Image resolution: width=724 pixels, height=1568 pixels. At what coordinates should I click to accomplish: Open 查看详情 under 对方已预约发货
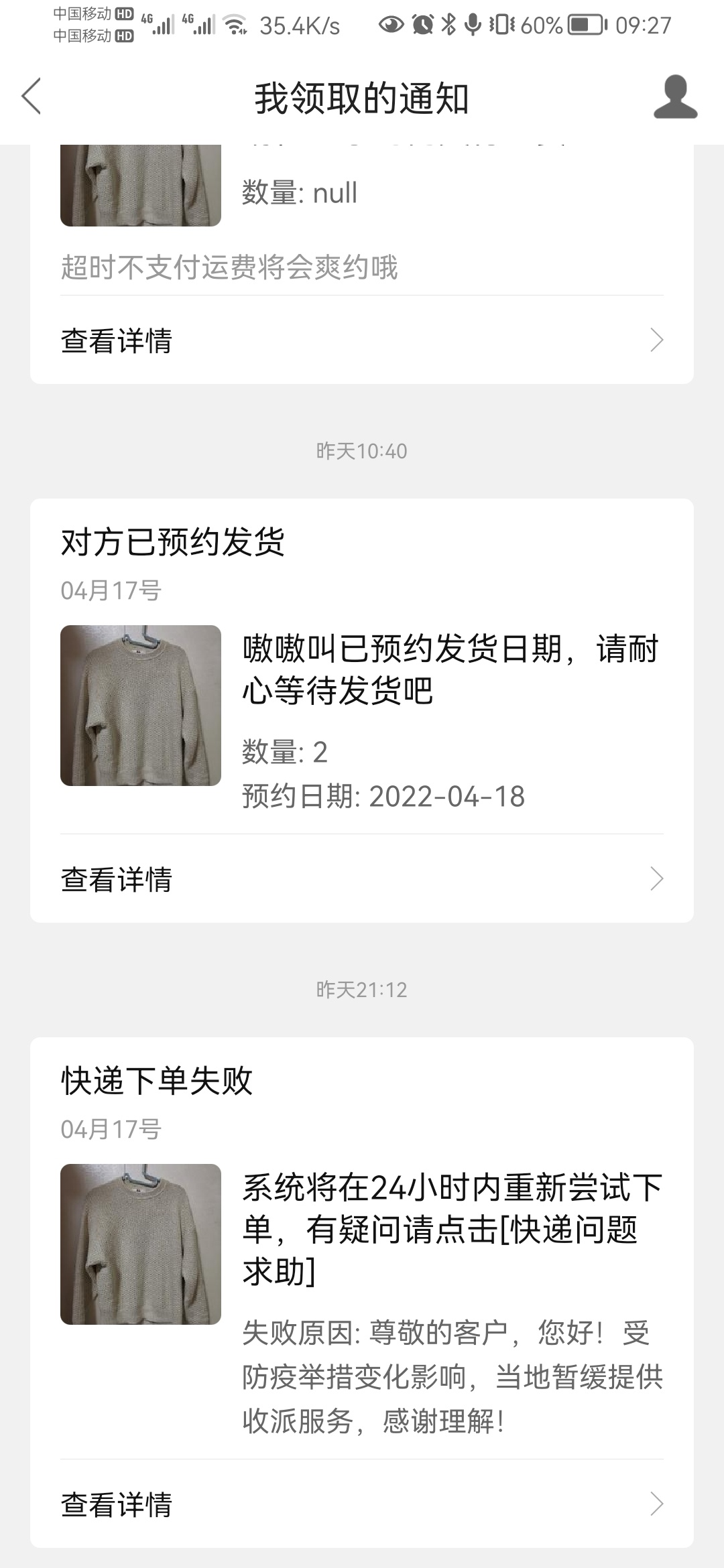click(362, 879)
